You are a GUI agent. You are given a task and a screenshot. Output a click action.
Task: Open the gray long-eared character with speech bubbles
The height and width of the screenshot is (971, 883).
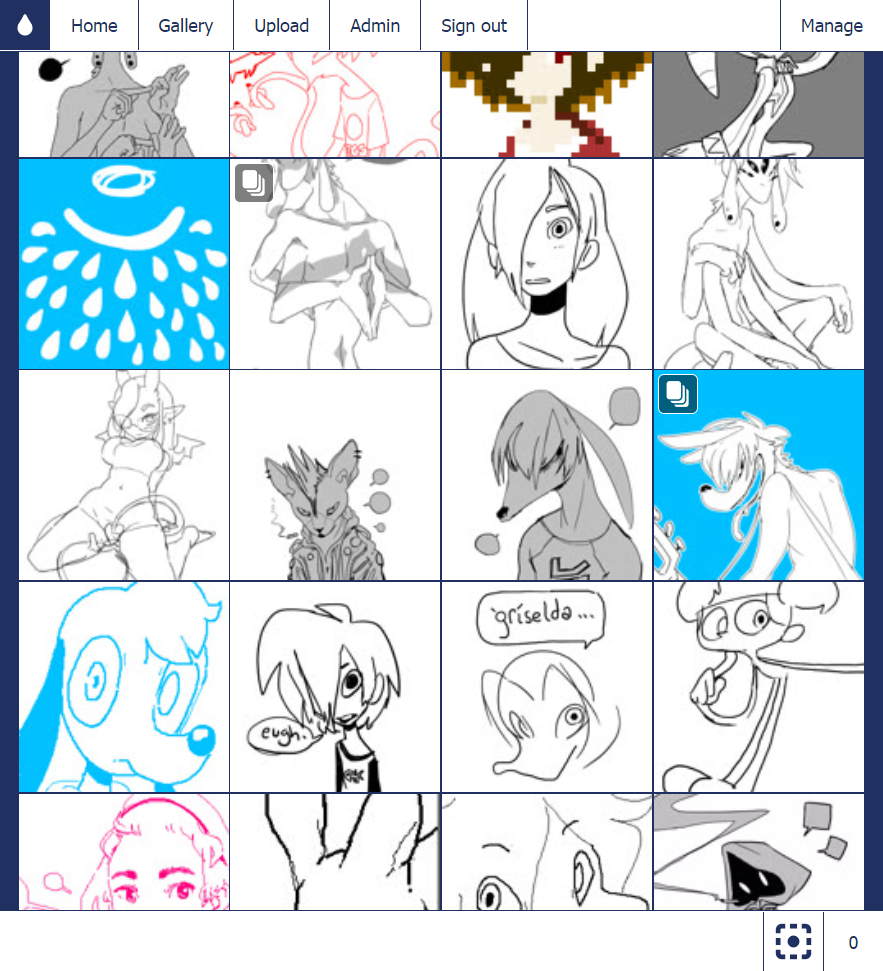pos(546,476)
